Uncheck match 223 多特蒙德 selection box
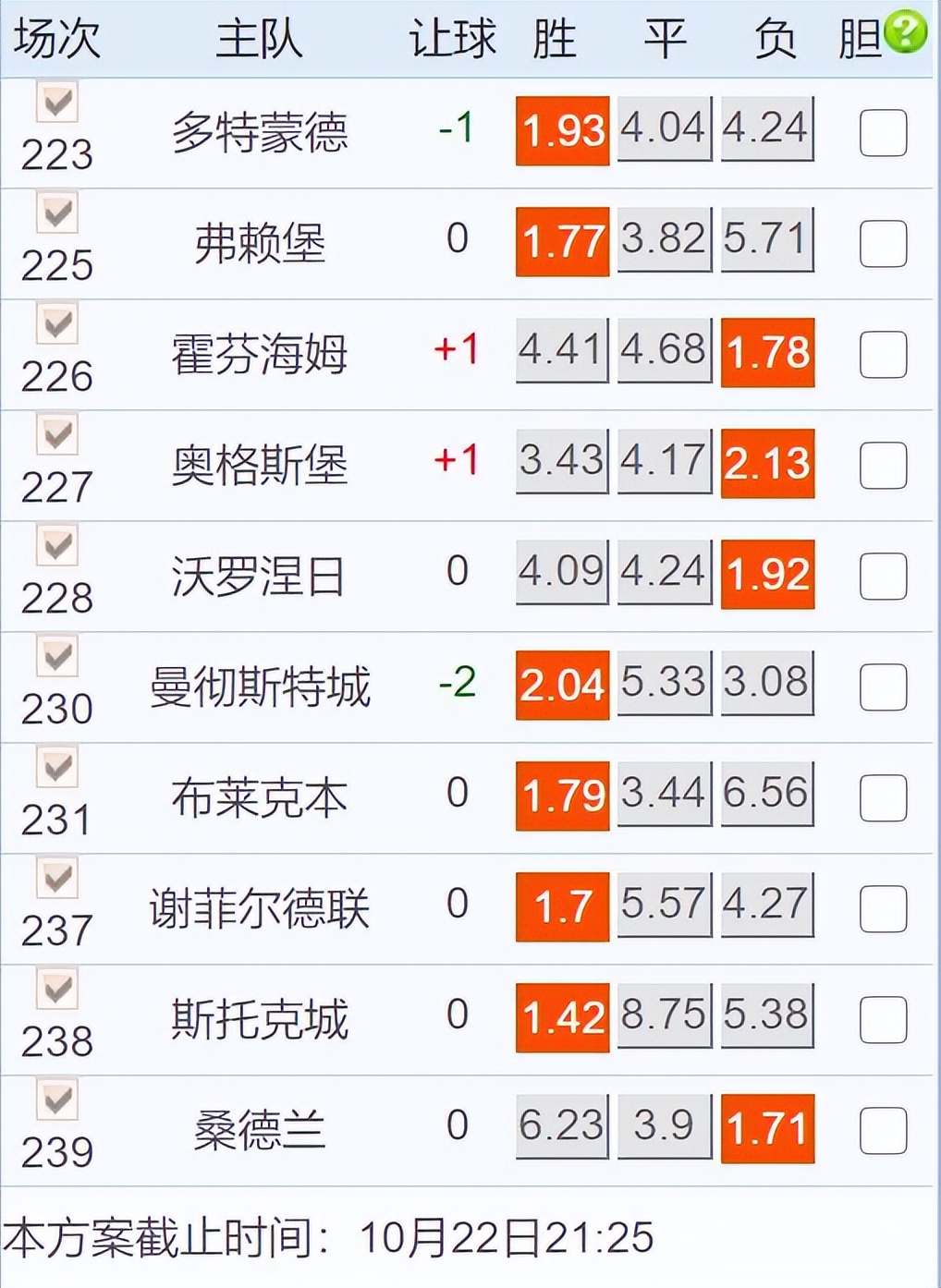 57,102
